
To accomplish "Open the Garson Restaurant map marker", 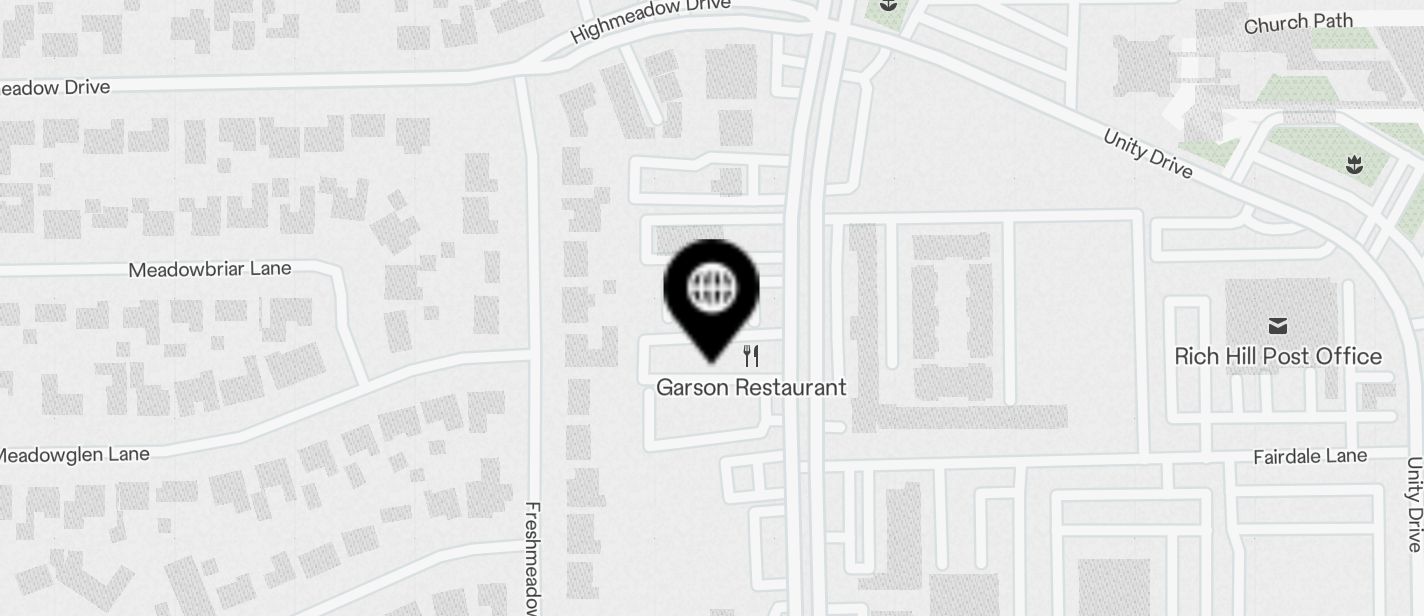I will click(752, 357).
